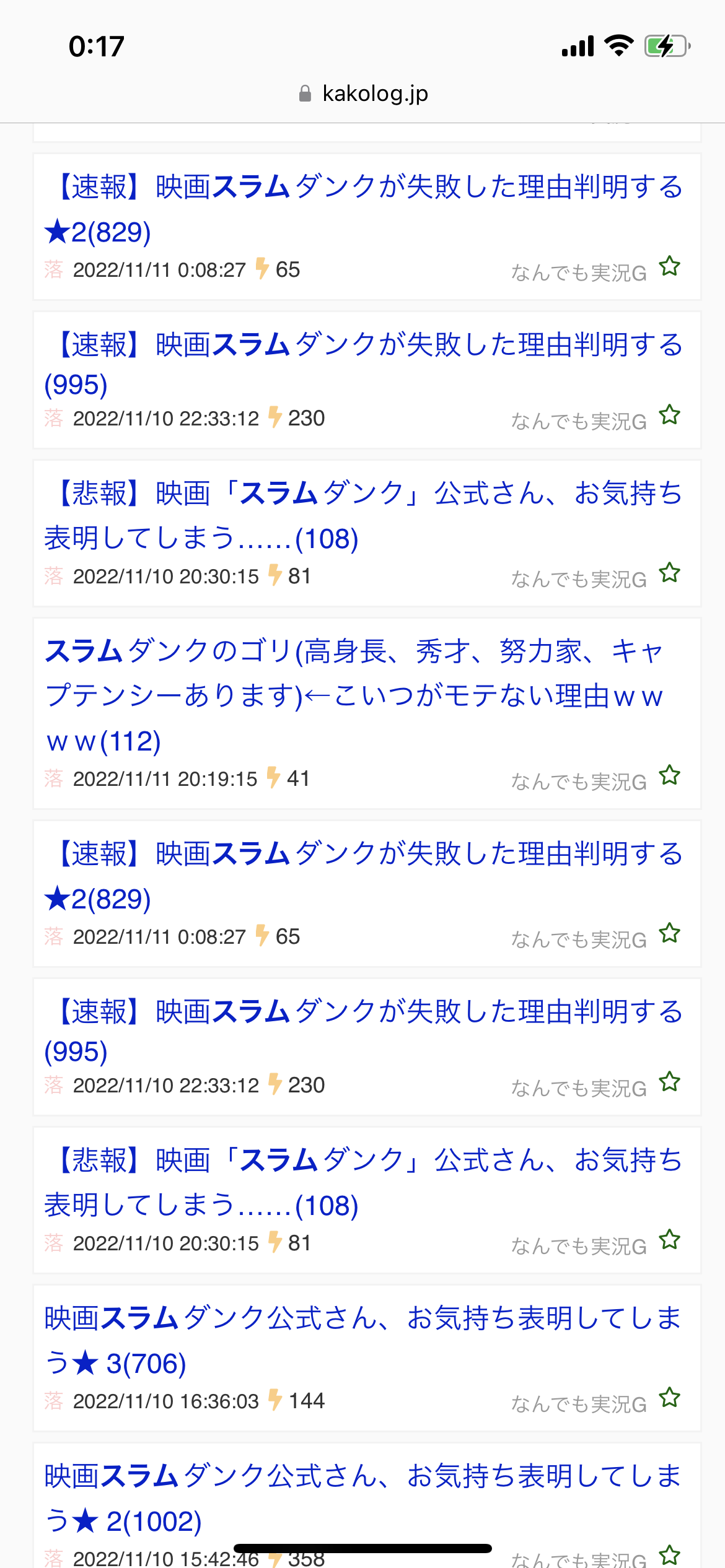Tap the kakolog.jp address bar
Viewport: 725px width, 1568px height.
364,94
